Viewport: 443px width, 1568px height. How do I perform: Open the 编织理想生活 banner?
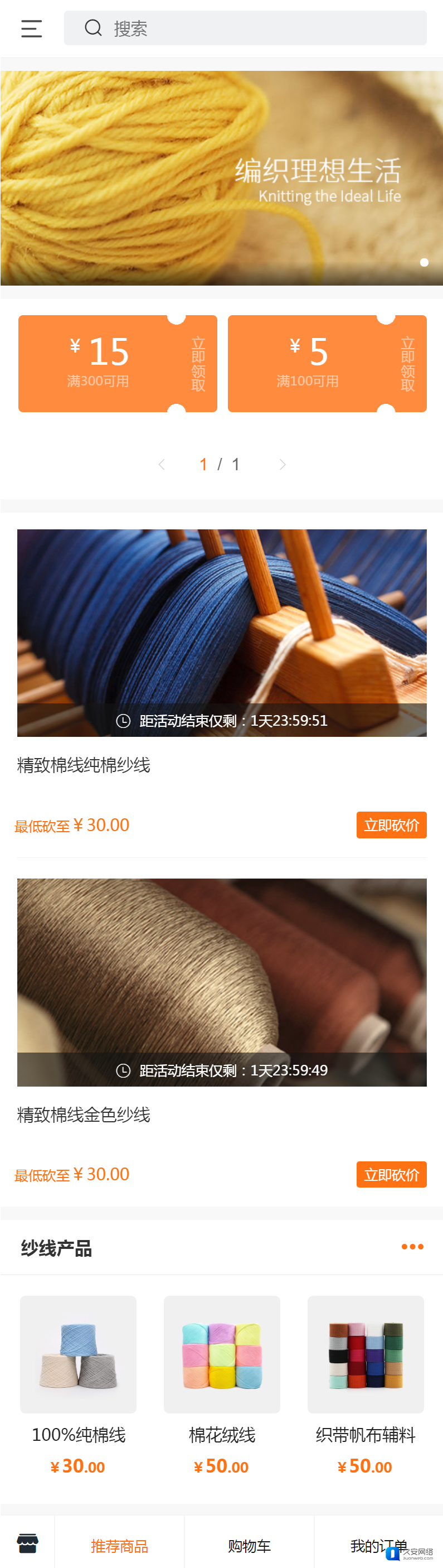(x=221, y=178)
